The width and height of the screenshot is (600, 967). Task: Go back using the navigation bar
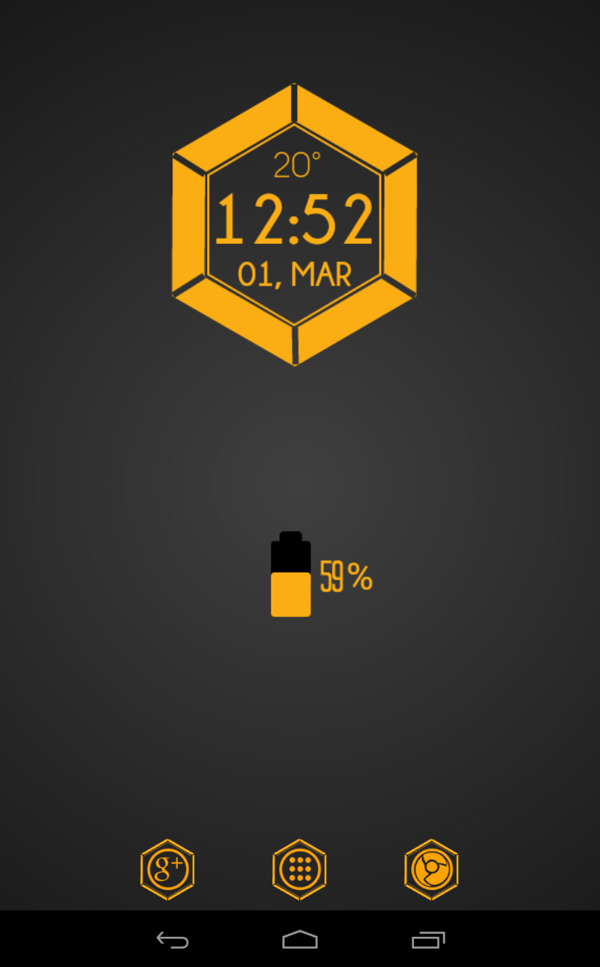tap(172, 939)
